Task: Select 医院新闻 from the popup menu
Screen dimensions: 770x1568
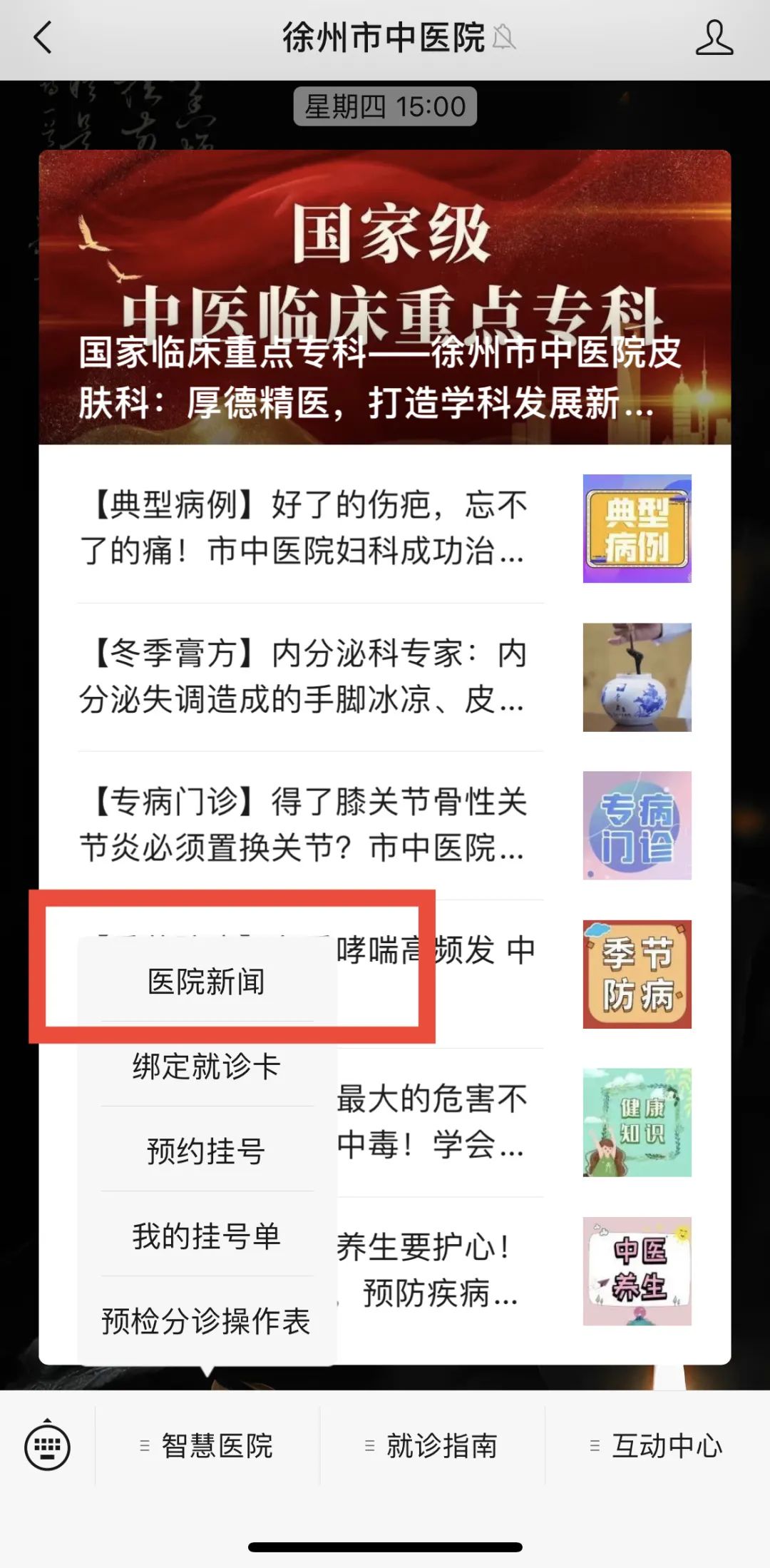Action: click(x=206, y=982)
